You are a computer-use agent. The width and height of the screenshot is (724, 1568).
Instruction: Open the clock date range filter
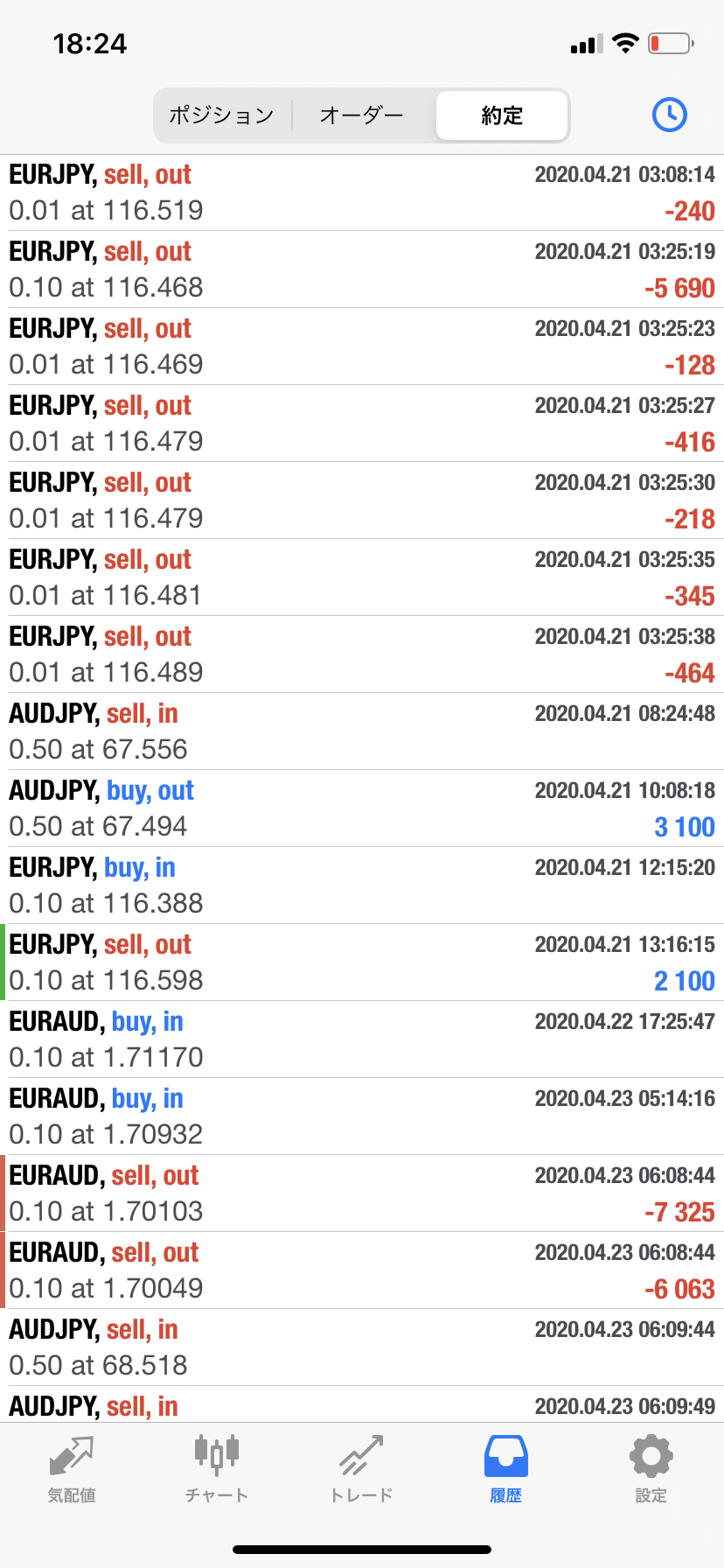coord(670,115)
